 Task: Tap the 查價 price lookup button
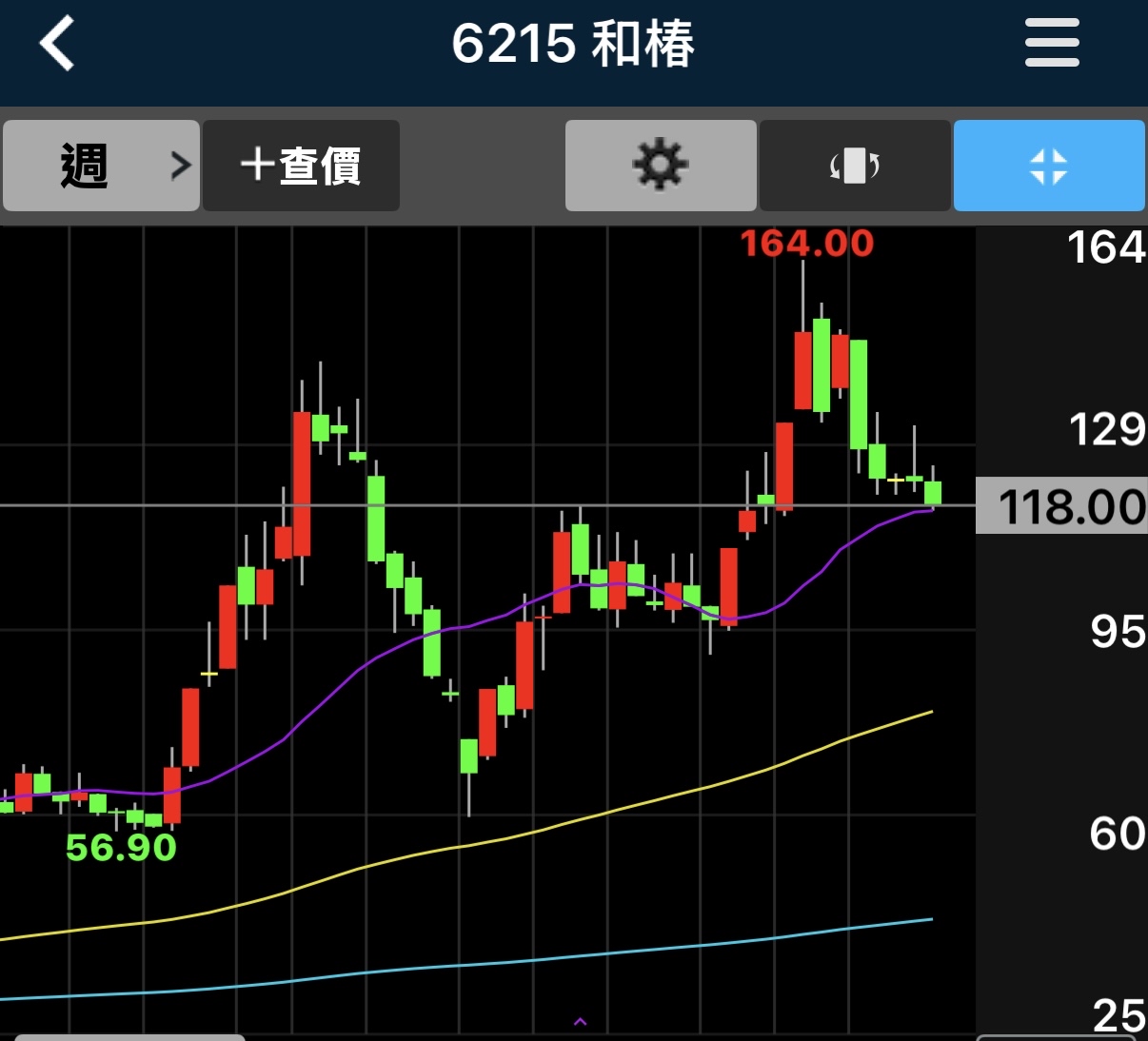pos(301,166)
